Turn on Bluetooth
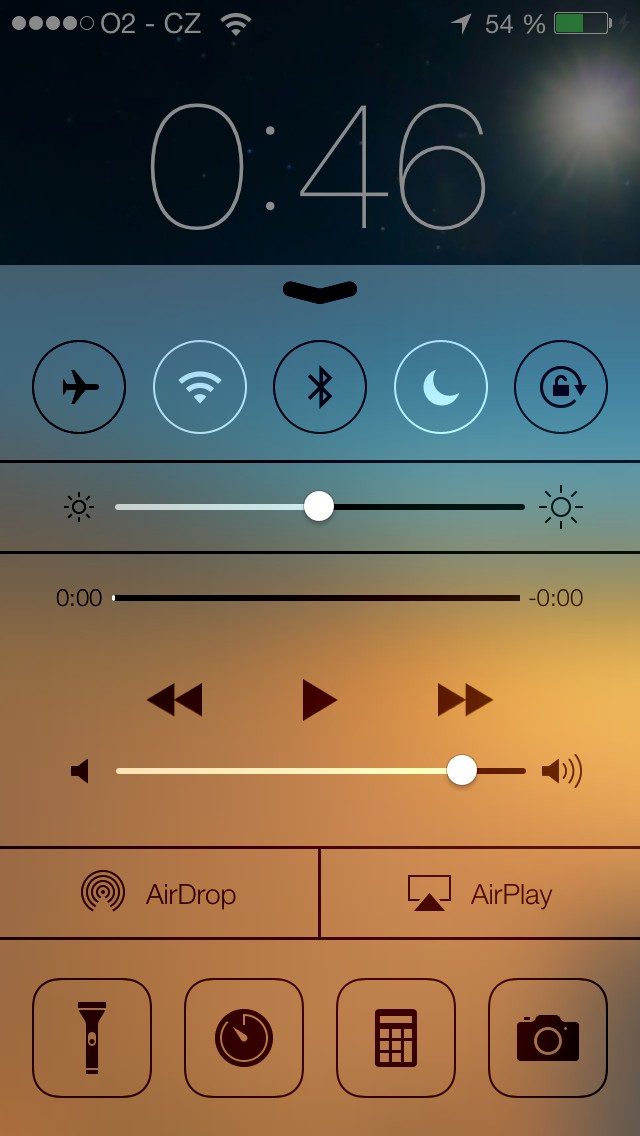Screen dimensions: 640x1136 320,387
